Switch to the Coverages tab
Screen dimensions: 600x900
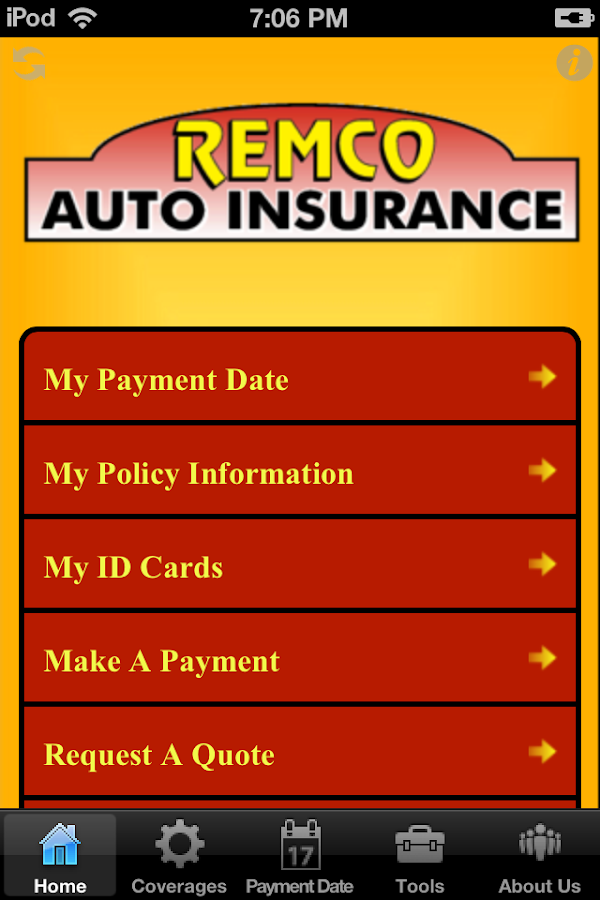pos(180,856)
